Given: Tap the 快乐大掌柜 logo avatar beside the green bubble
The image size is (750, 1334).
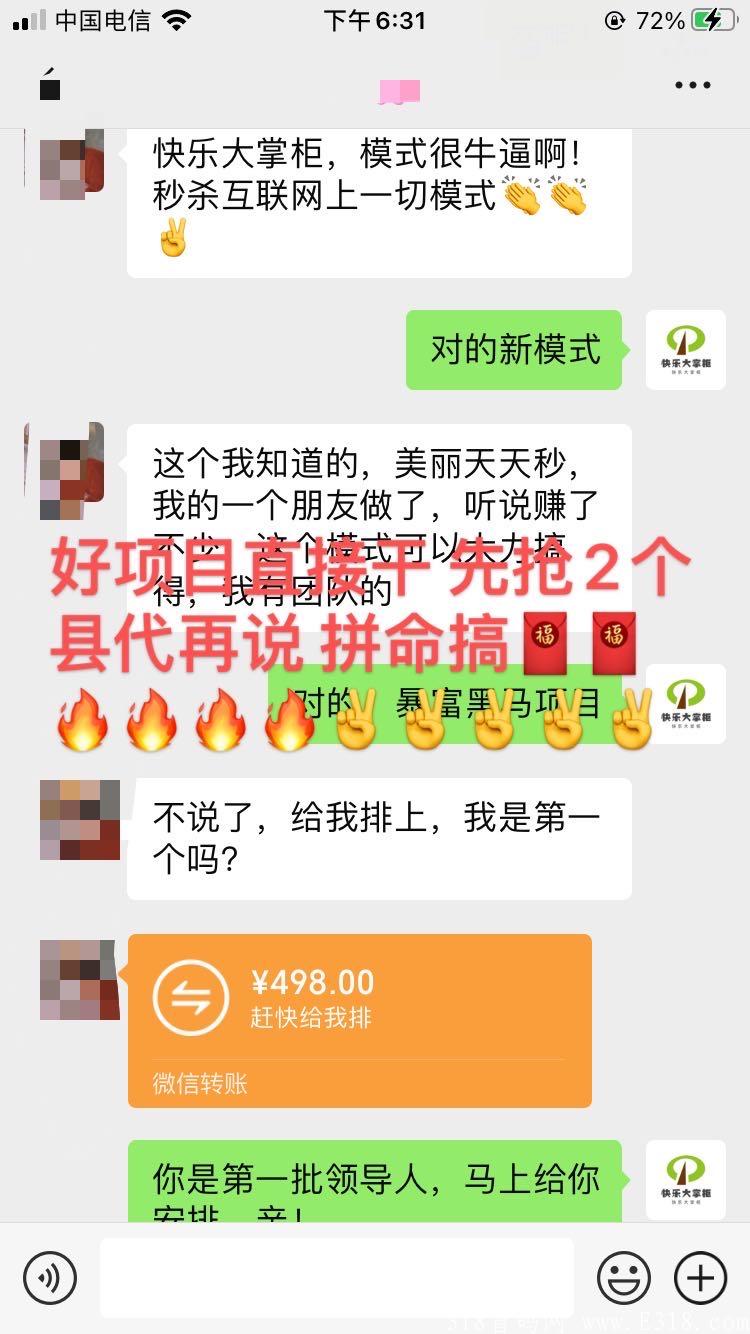Looking at the screenshot, I should 686,349.
